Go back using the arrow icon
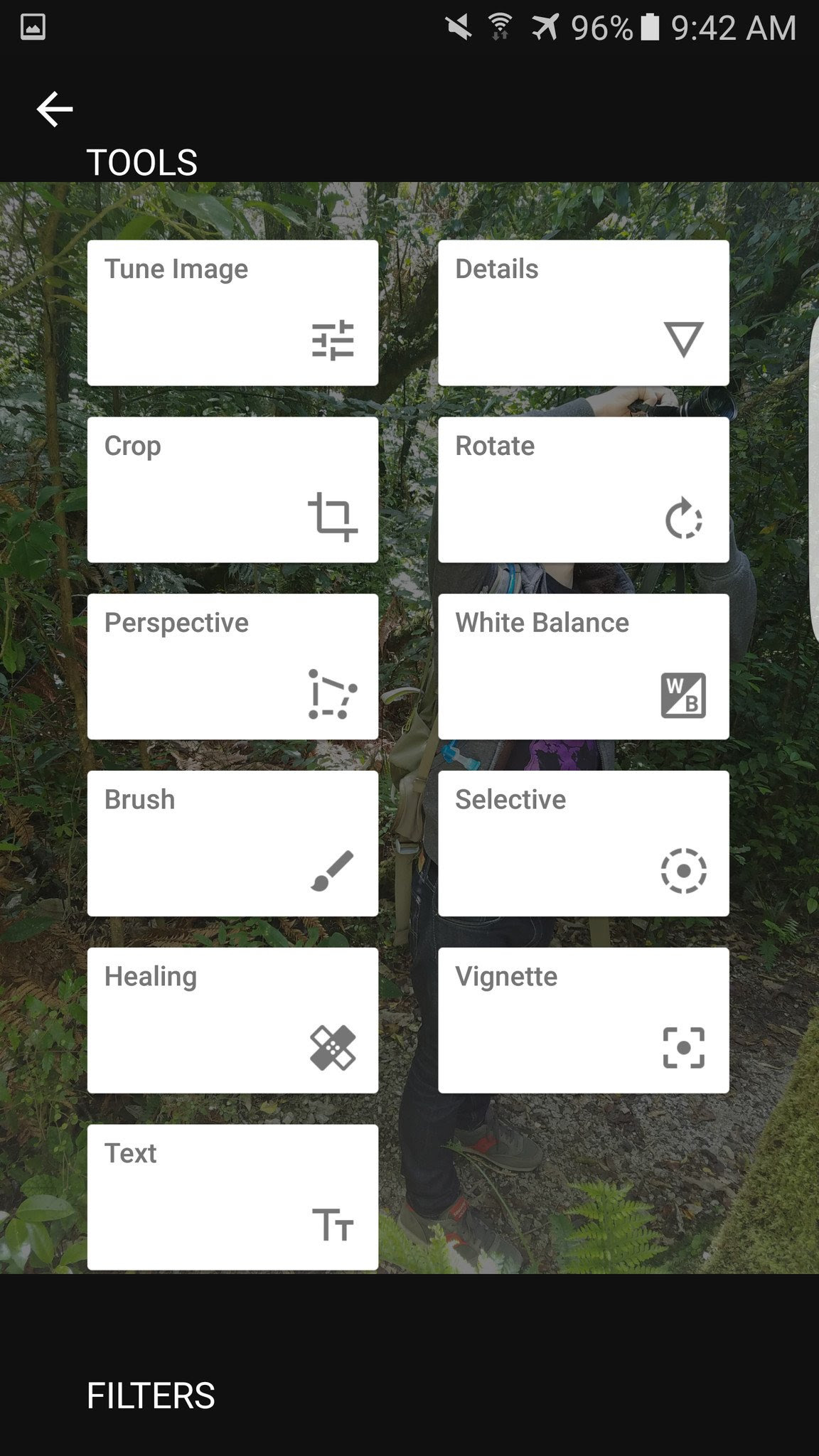The width and height of the screenshot is (819, 1456). (55, 109)
